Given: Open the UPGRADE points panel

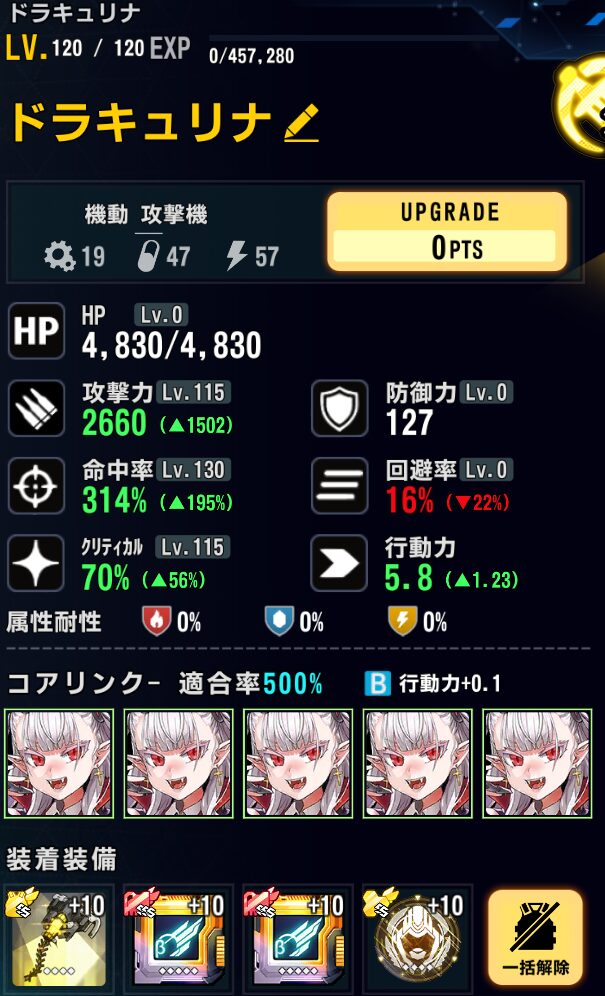Looking at the screenshot, I should [446, 232].
